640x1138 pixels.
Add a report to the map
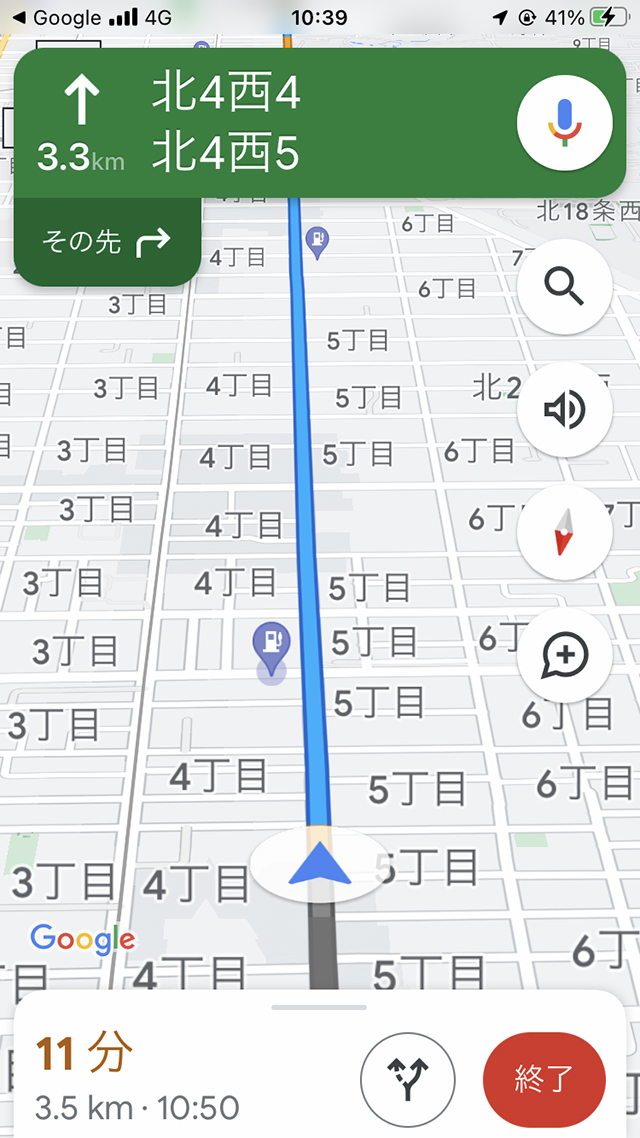564,655
